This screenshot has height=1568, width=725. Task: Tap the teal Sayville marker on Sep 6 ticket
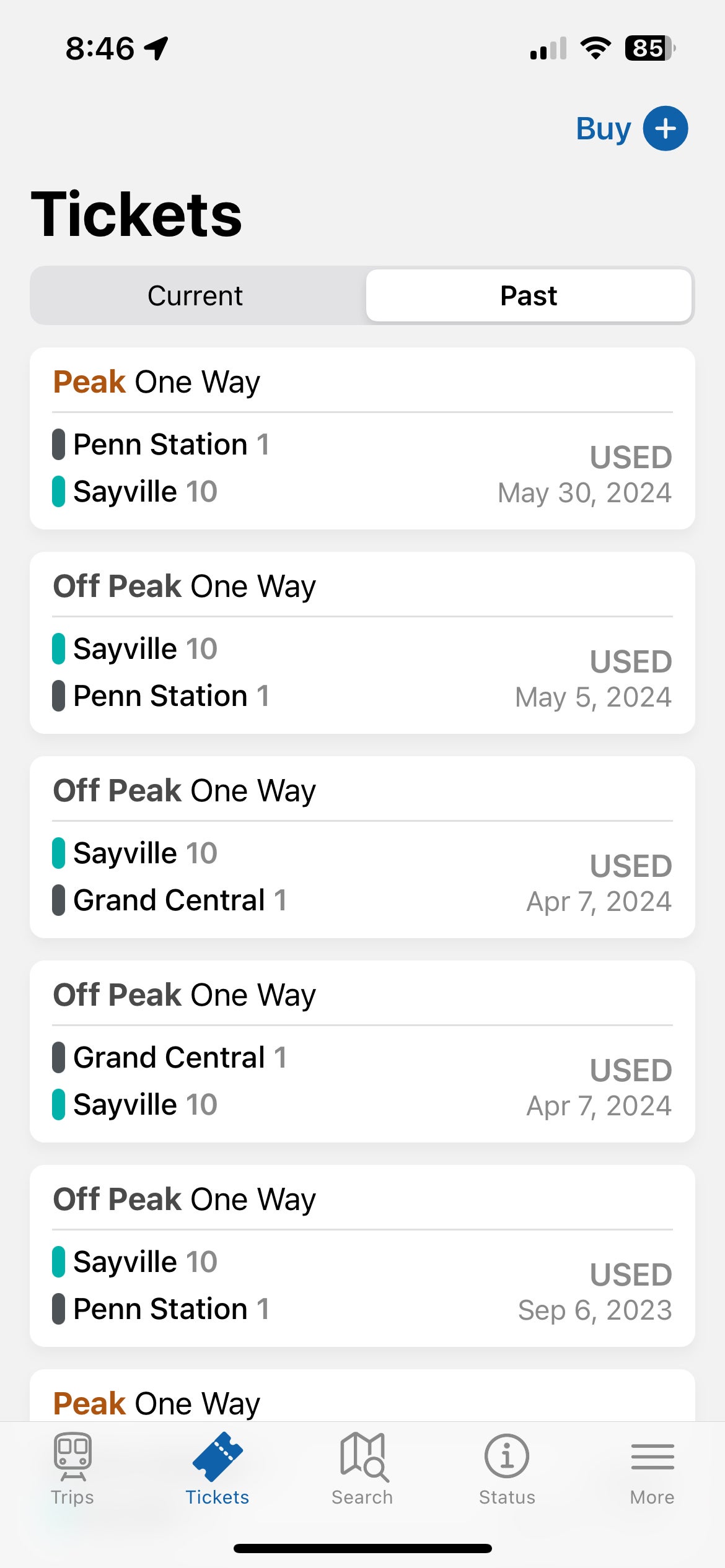(x=59, y=1261)
